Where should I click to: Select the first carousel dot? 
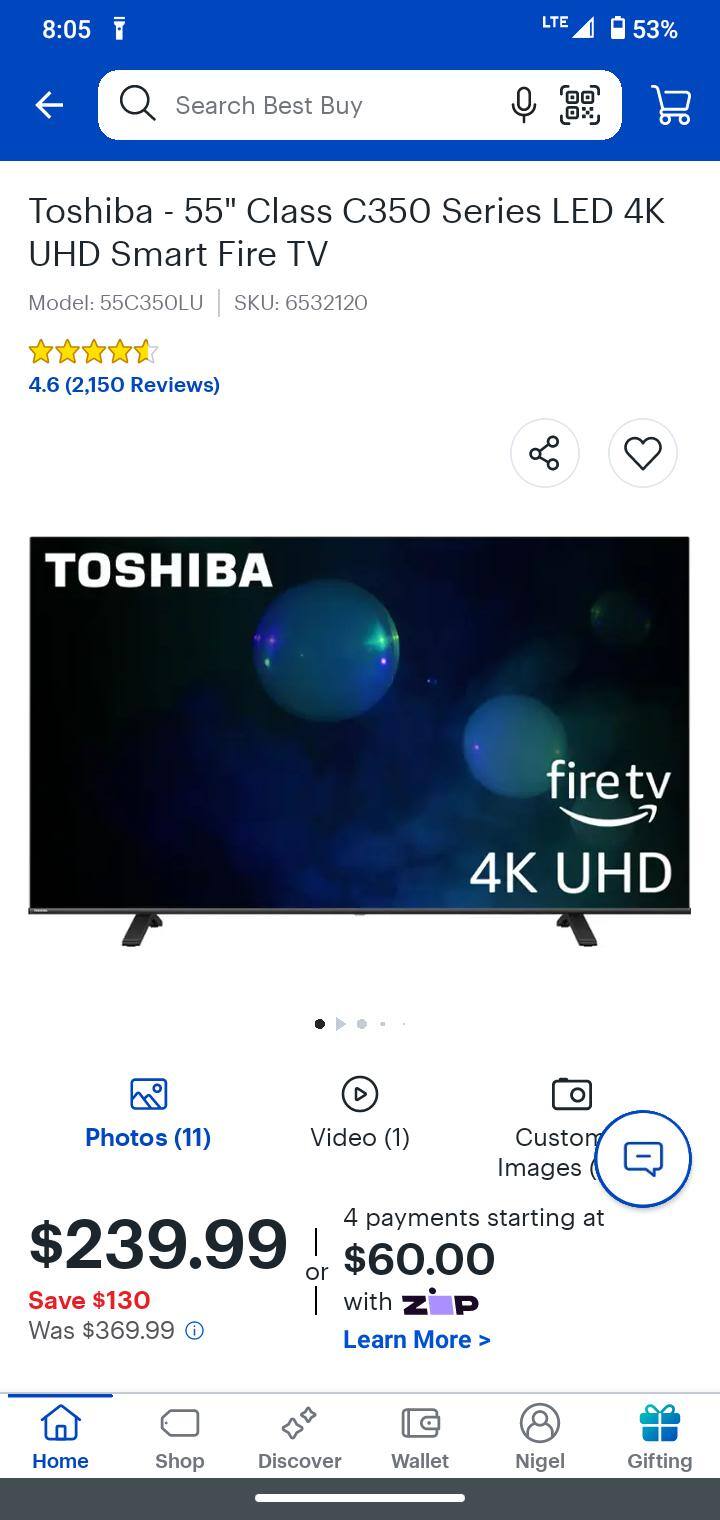coord(319,1023)
